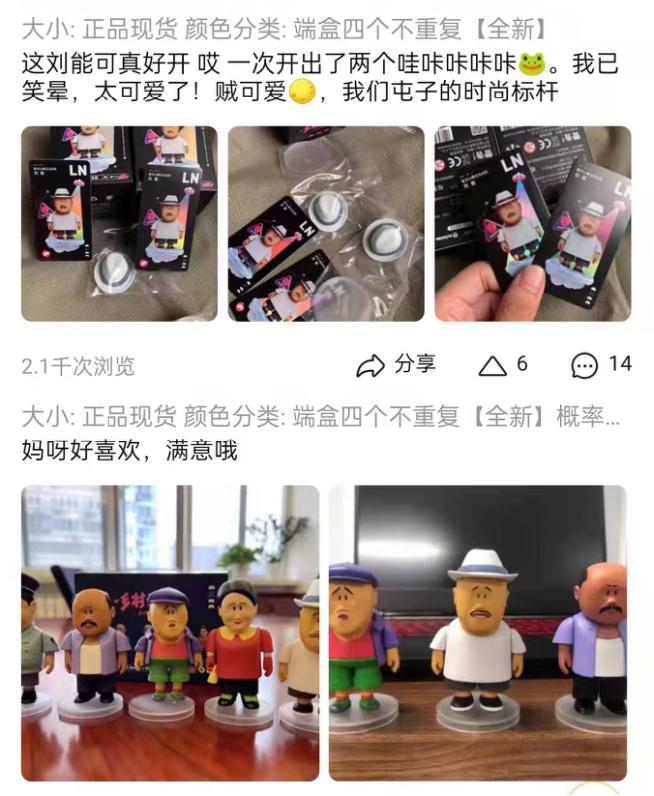Open photo of white-hat figure by the monitor
This screenshot has width=654, height=796.
tap(478, 632)
